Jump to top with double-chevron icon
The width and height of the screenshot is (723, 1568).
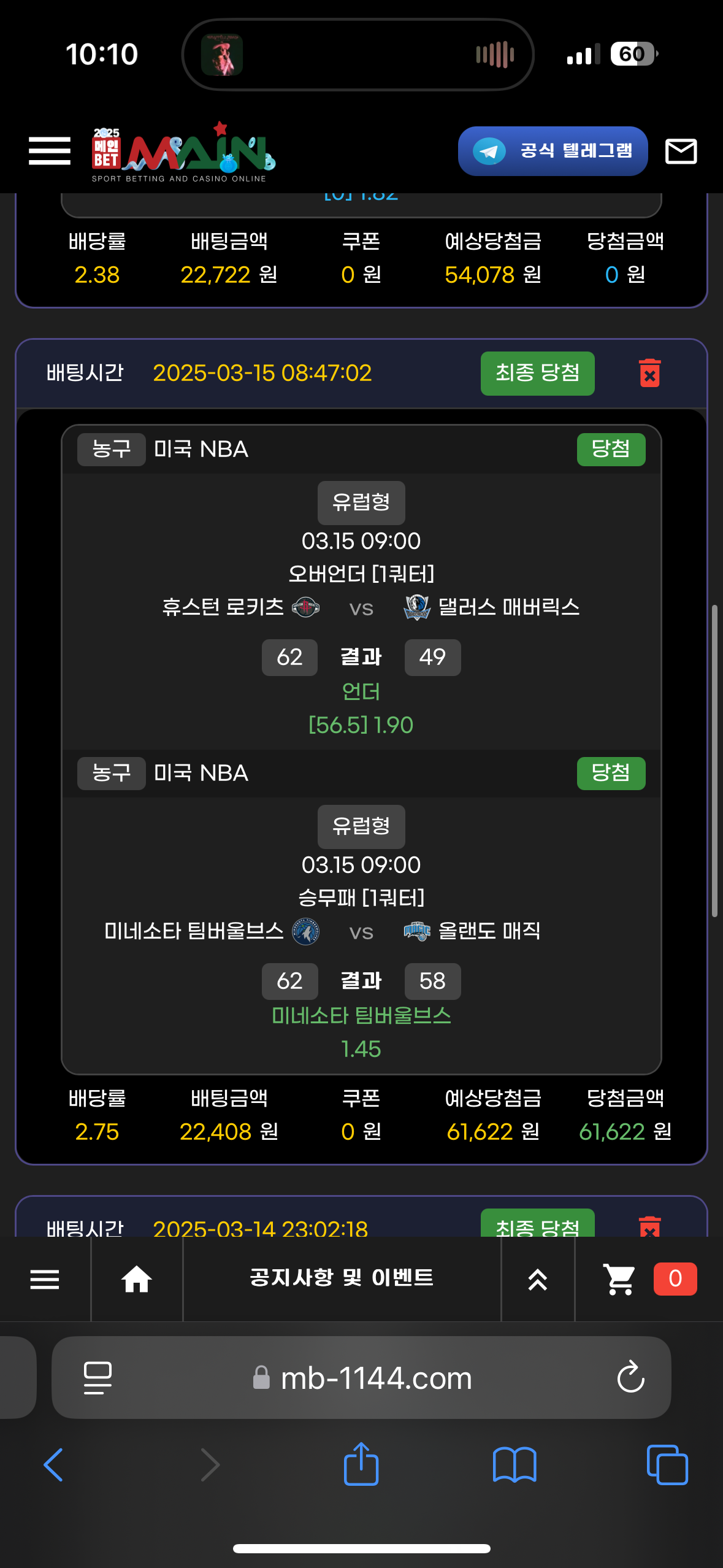pos(537,1279)
